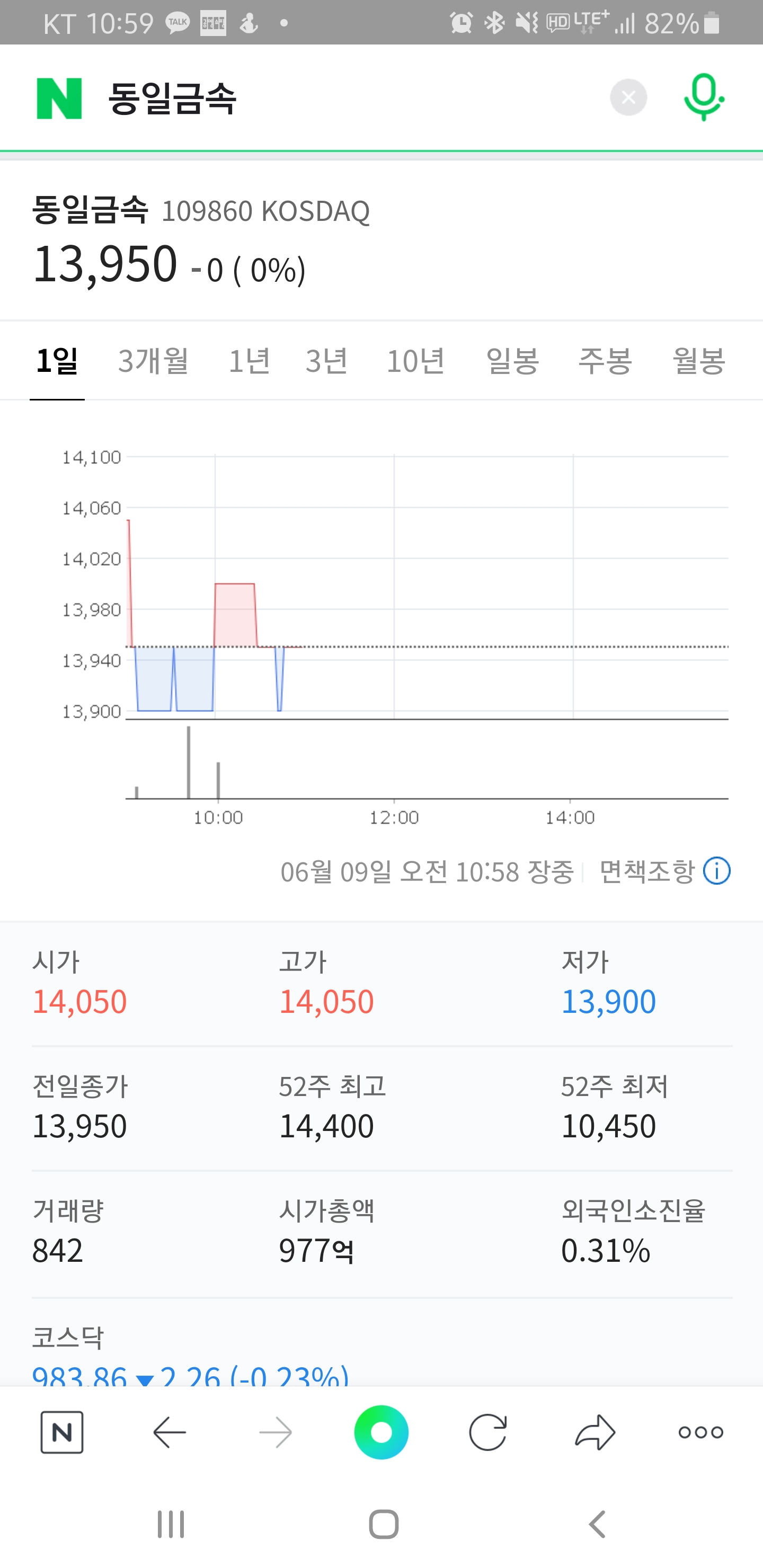The width and height of the screenshot is (763, 1568).
Task: Share this page
Action: (x=595, y=1432)
